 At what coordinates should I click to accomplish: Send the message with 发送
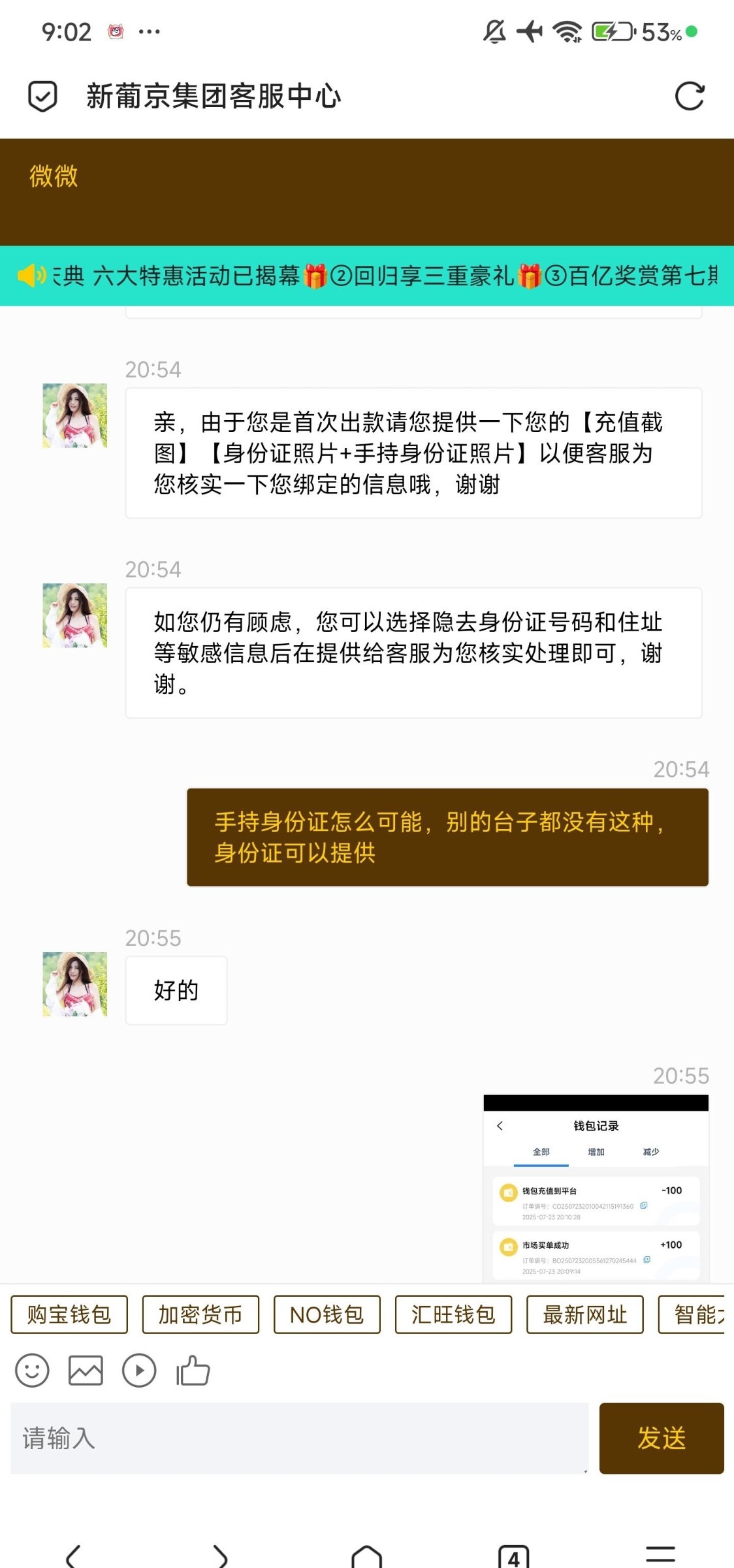(x=661, y=1438)
